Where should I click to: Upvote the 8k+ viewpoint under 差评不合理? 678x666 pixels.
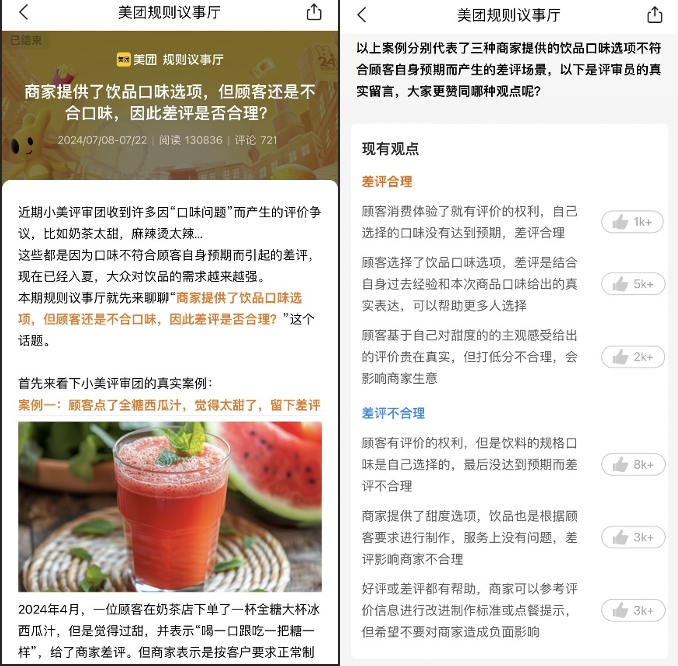633,464
